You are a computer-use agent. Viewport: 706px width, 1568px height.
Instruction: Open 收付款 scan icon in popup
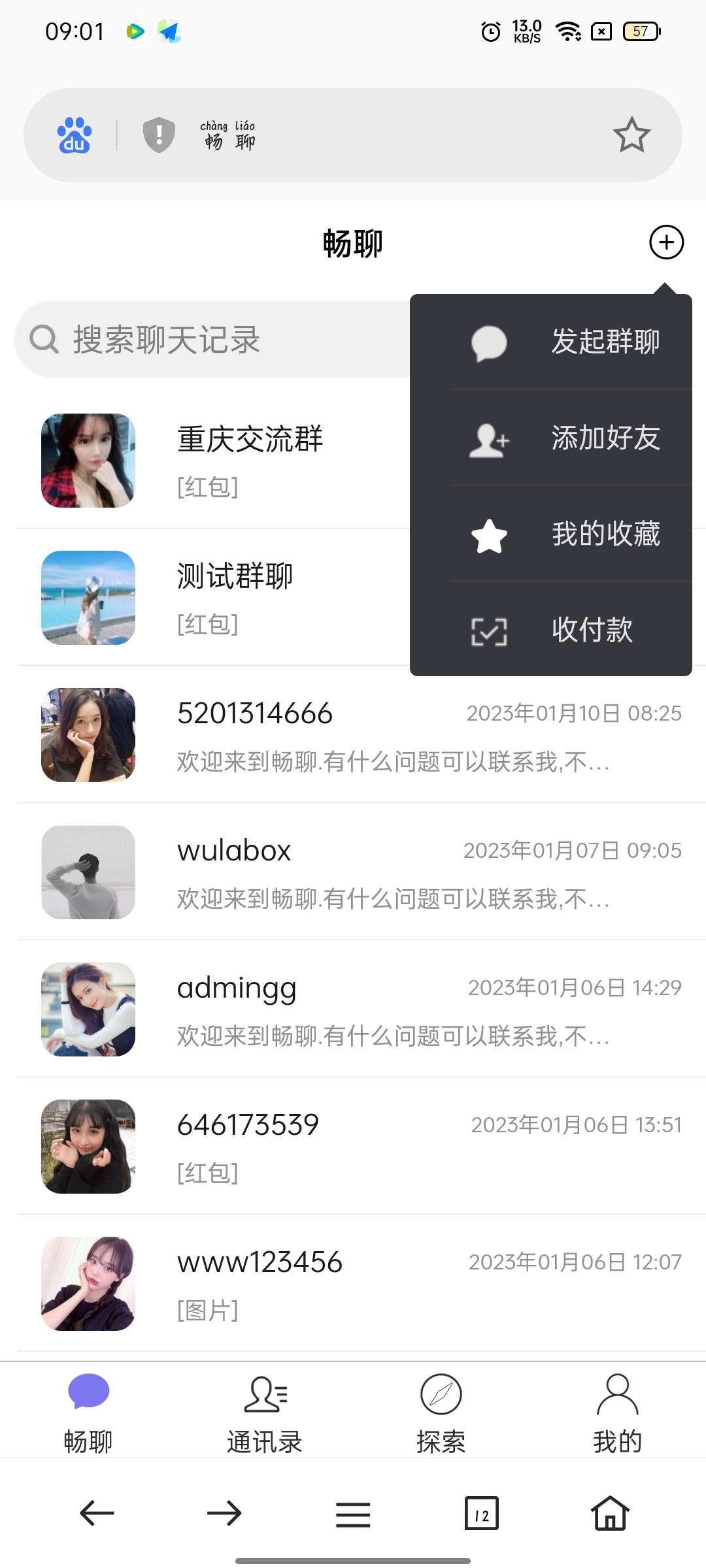click(488, 630)
